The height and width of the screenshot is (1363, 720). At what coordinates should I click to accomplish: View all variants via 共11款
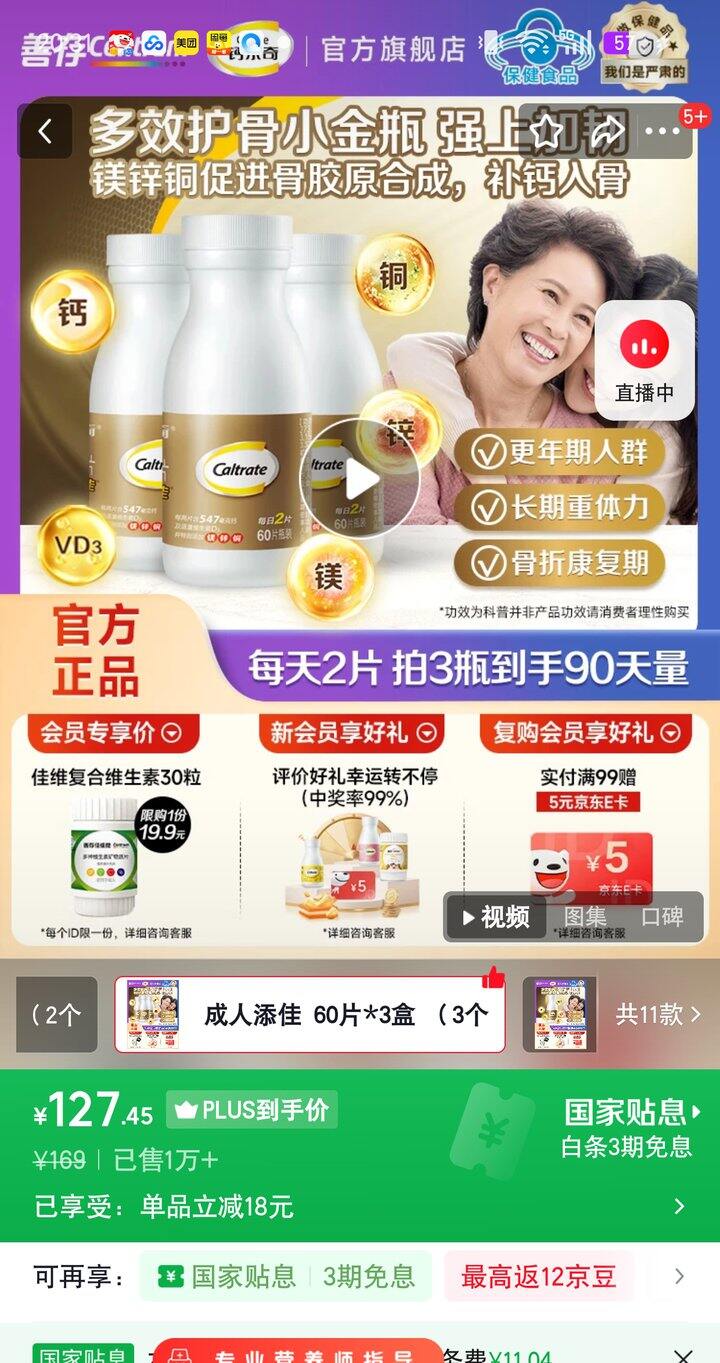[657, 1014]
